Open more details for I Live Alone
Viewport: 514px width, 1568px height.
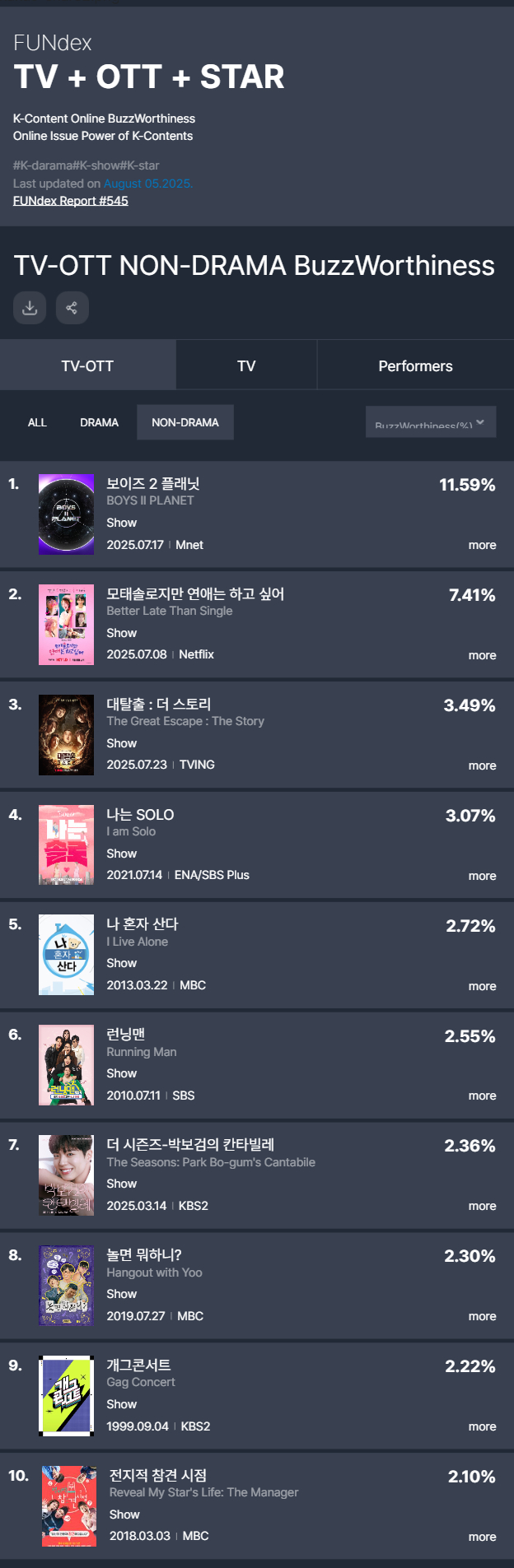coord(482,986)
